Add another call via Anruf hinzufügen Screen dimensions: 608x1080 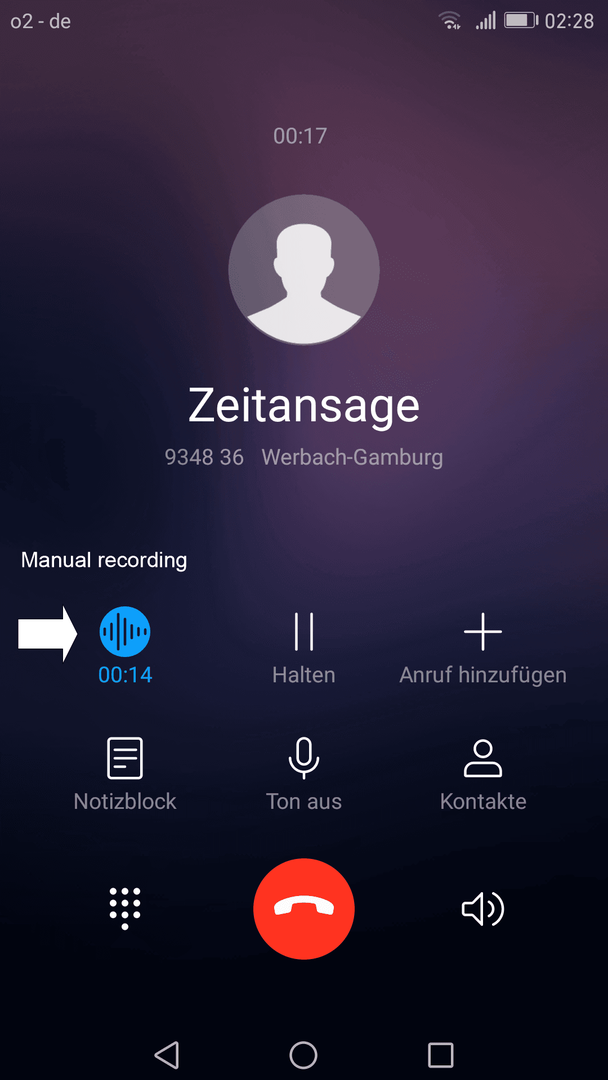point(483,632)
